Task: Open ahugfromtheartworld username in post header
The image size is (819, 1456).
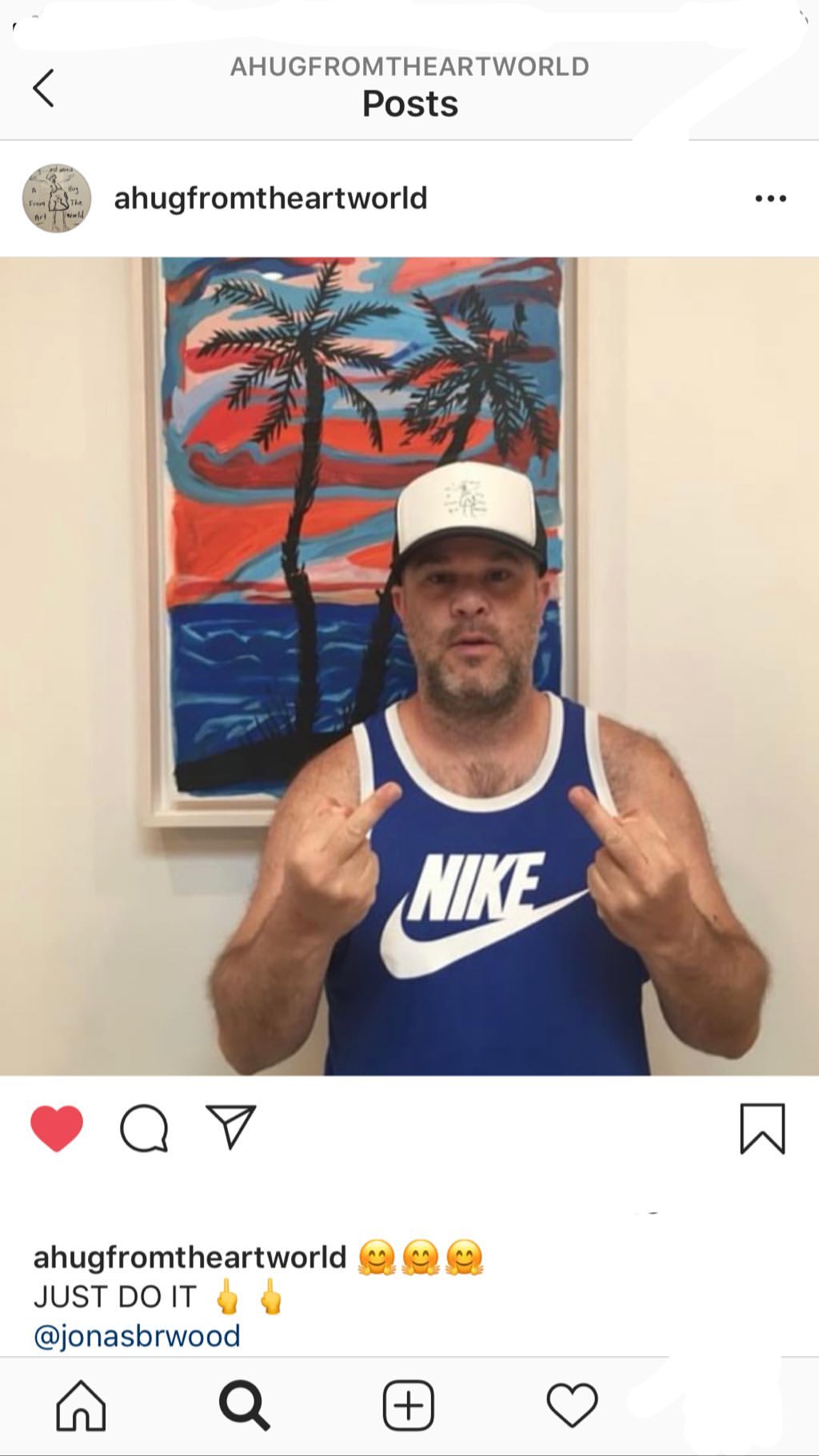Action: click(270, 198)
